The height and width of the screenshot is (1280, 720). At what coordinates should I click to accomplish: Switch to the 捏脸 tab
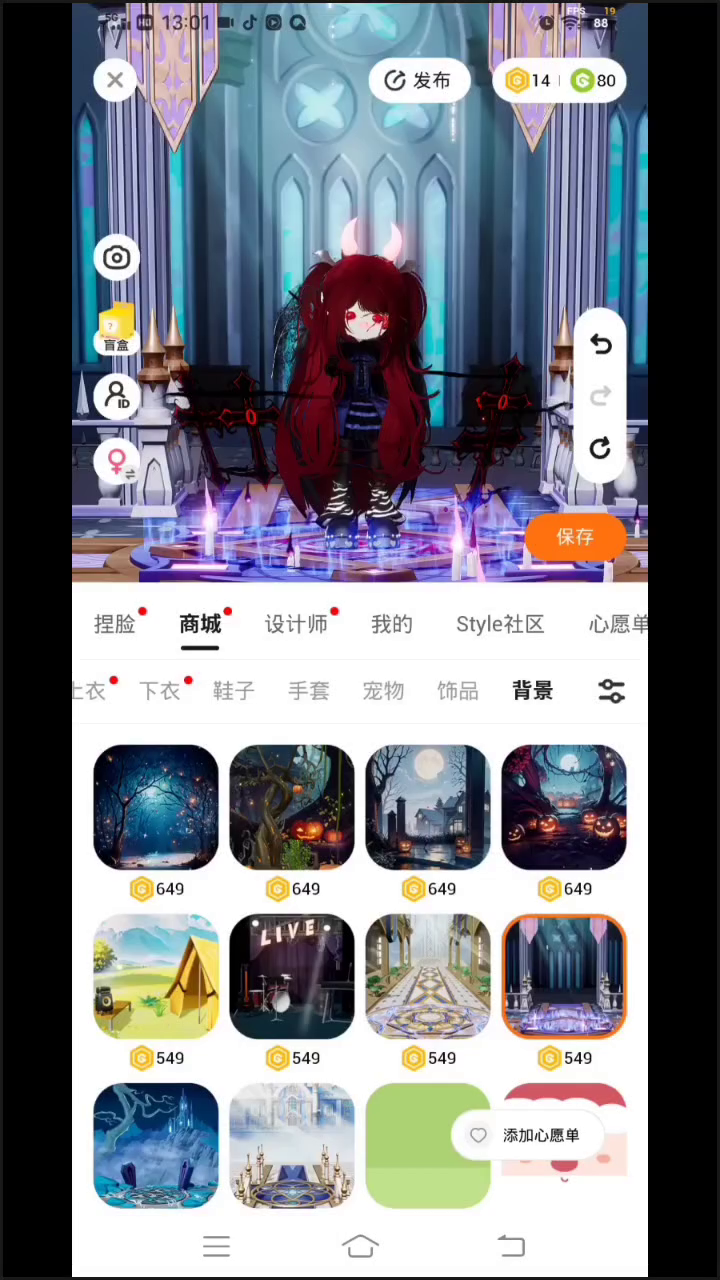pyautogui.click(x=114, y=624)
